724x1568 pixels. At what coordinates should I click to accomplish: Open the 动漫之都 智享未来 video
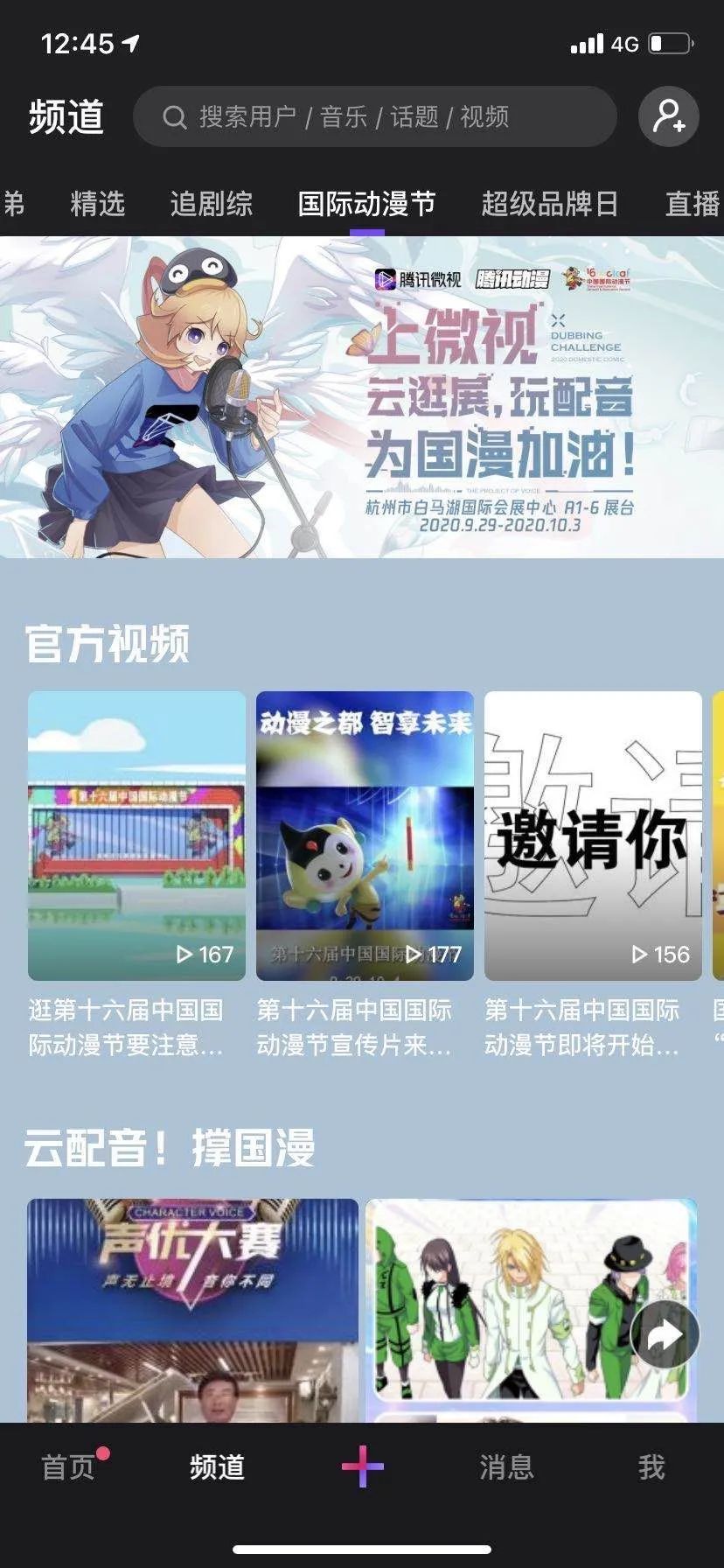(365, 836)
